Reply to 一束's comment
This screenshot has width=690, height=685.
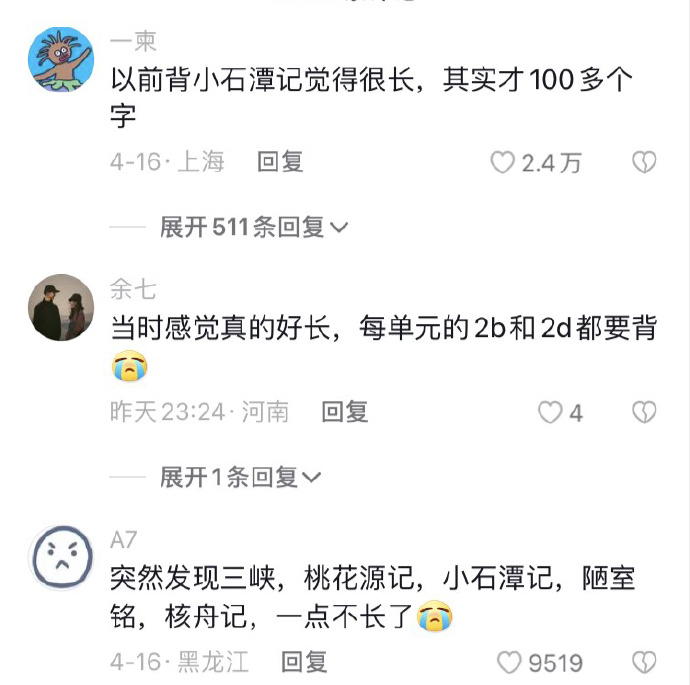(280, 162)
